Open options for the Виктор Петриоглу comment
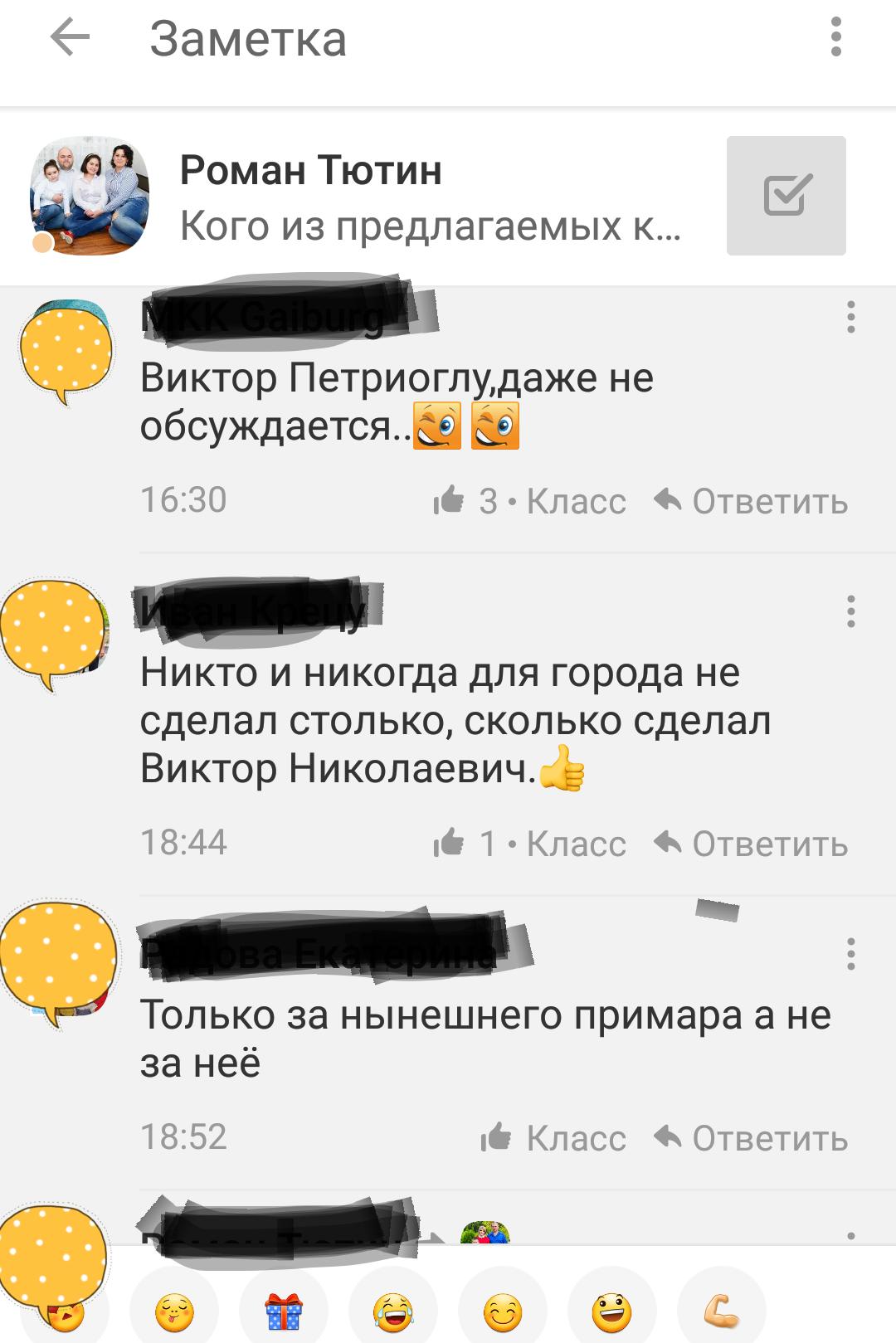This screenshot has width=896, height=1343. point(850,318)
